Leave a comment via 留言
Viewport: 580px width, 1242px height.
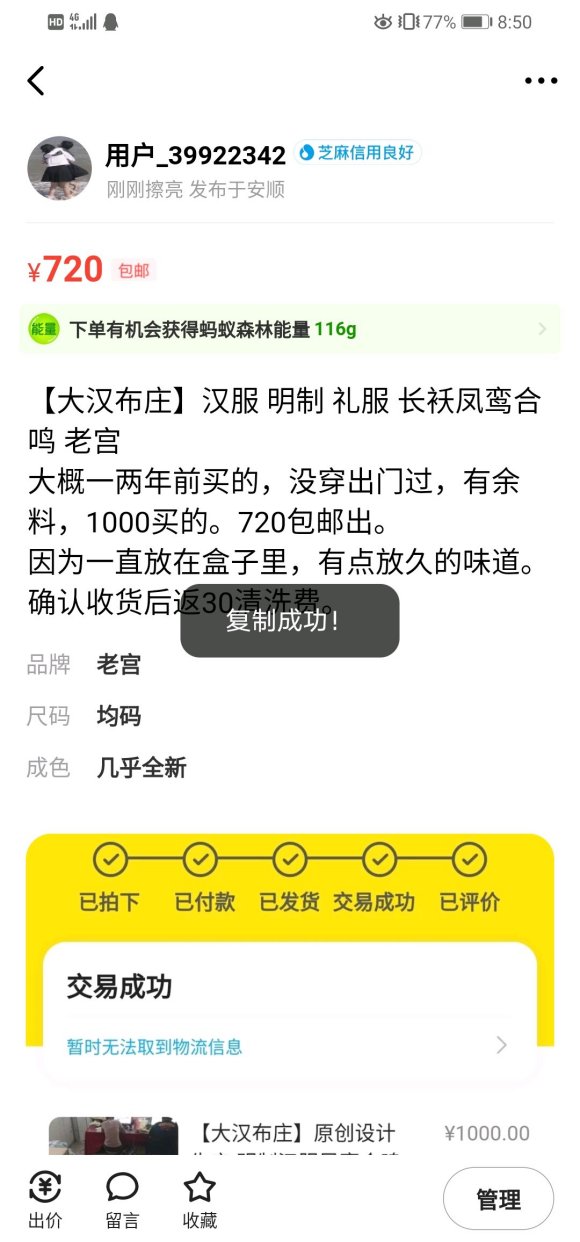click(122, 1199)
